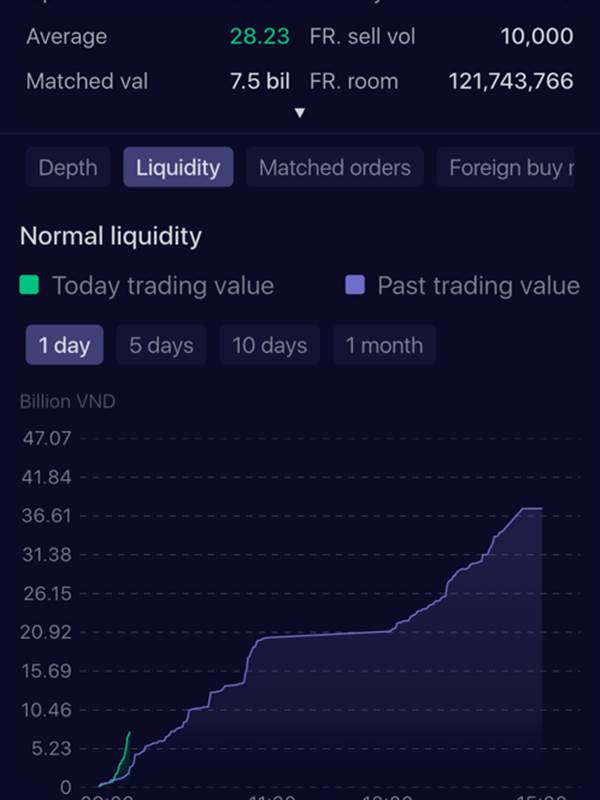The height and width of the screenshot is (800, 600).
Task: Open the Matched orders tab
Action: [334, 168]
